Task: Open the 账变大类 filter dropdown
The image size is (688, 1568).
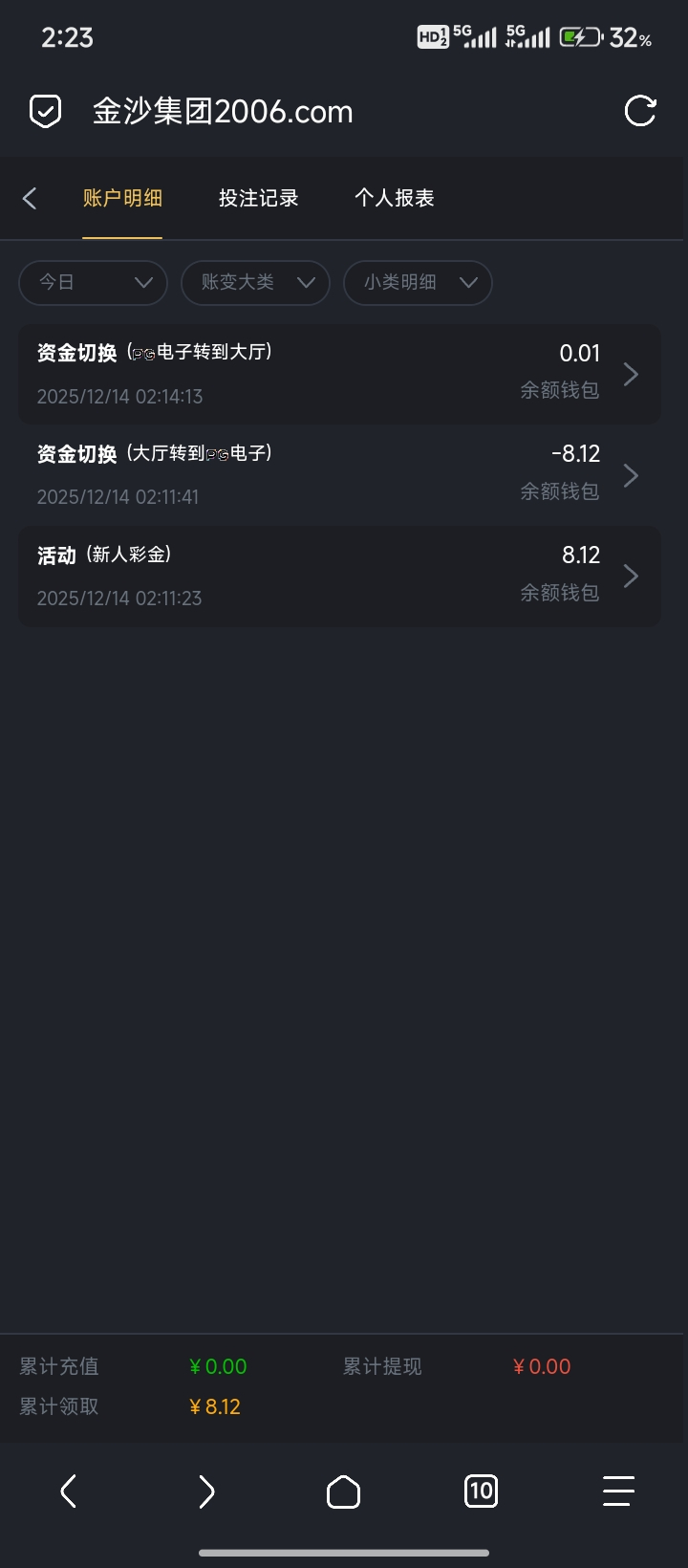Action: pyautogui.click(x=255, y=283)
